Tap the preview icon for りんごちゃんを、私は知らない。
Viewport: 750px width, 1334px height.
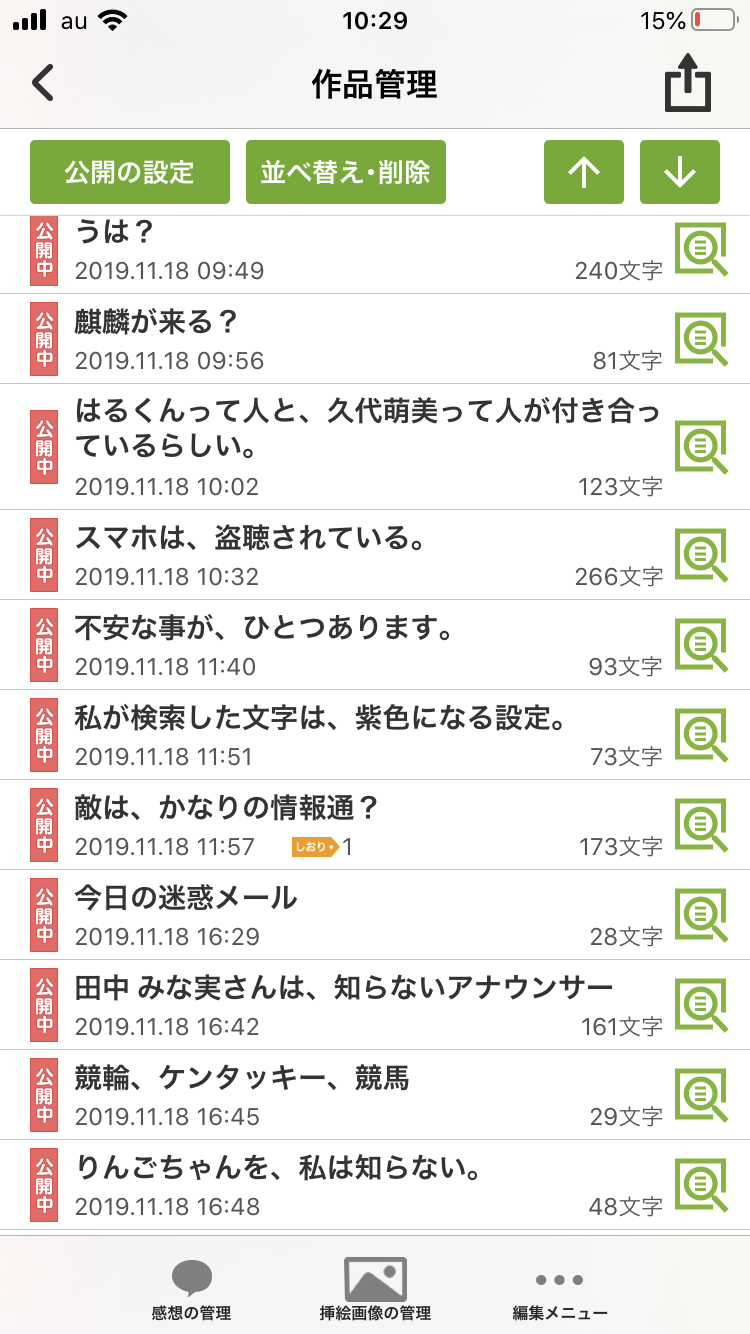(700, 1185)
